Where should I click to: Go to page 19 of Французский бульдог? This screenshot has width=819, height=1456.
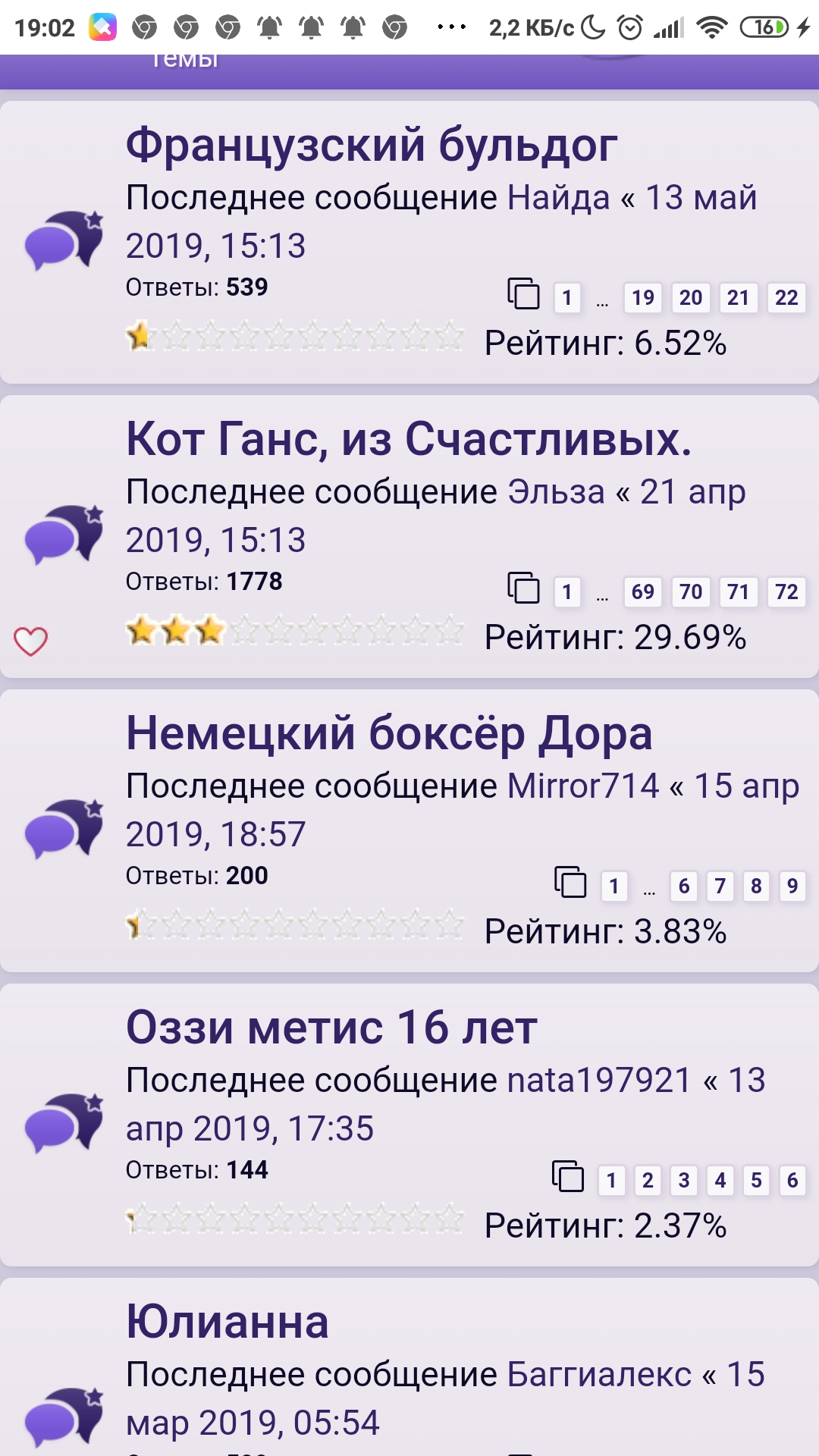pos(642,297)
